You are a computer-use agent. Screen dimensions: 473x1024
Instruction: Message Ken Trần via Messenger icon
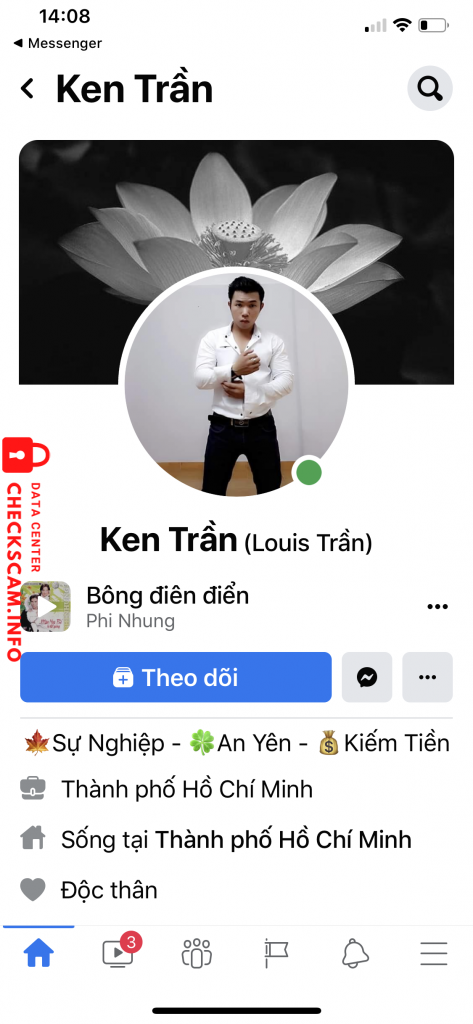(x=367, y=677)
